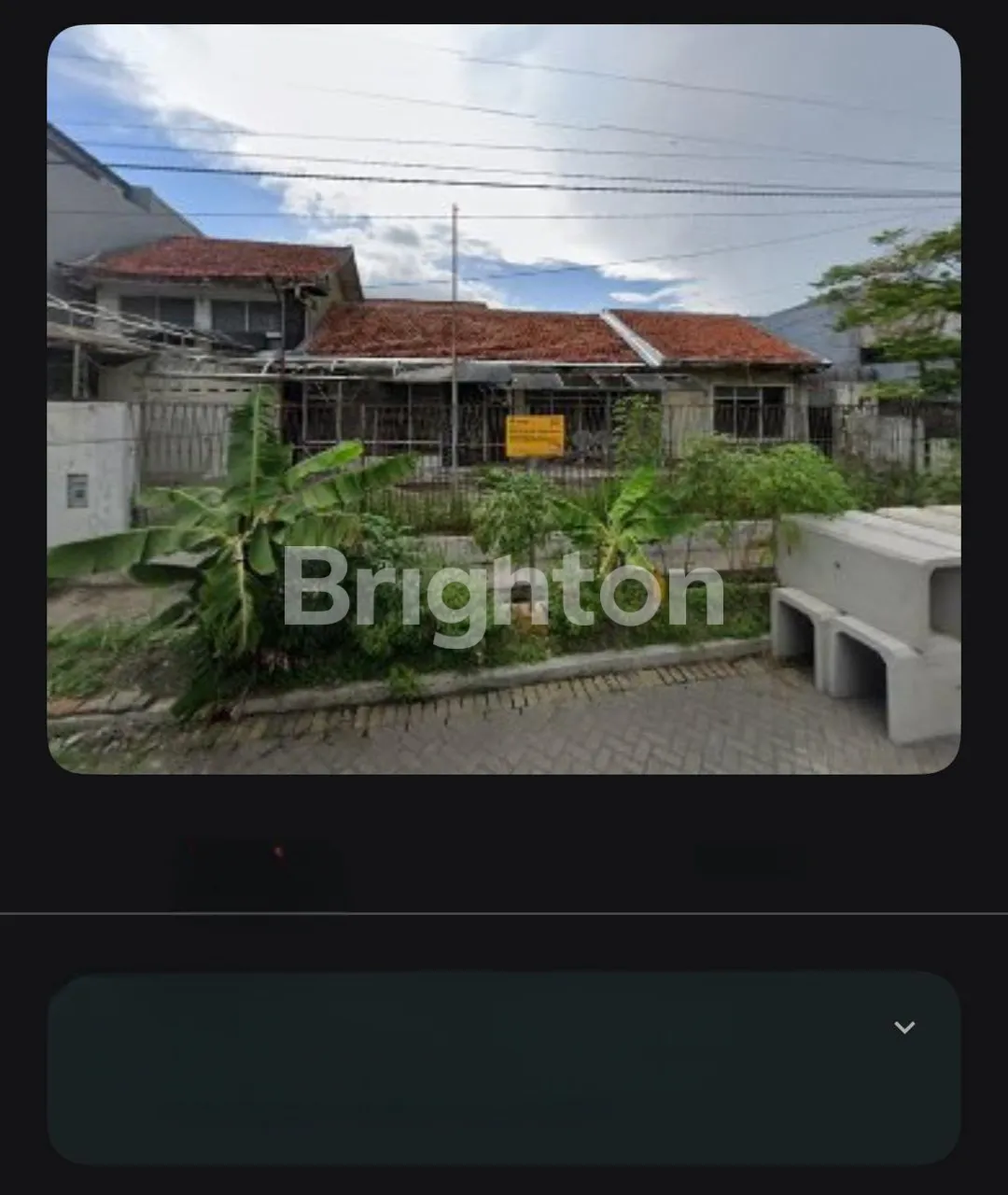Open the Brighton property photo
1008x1195 pixels.
click(x=504, y=400)
